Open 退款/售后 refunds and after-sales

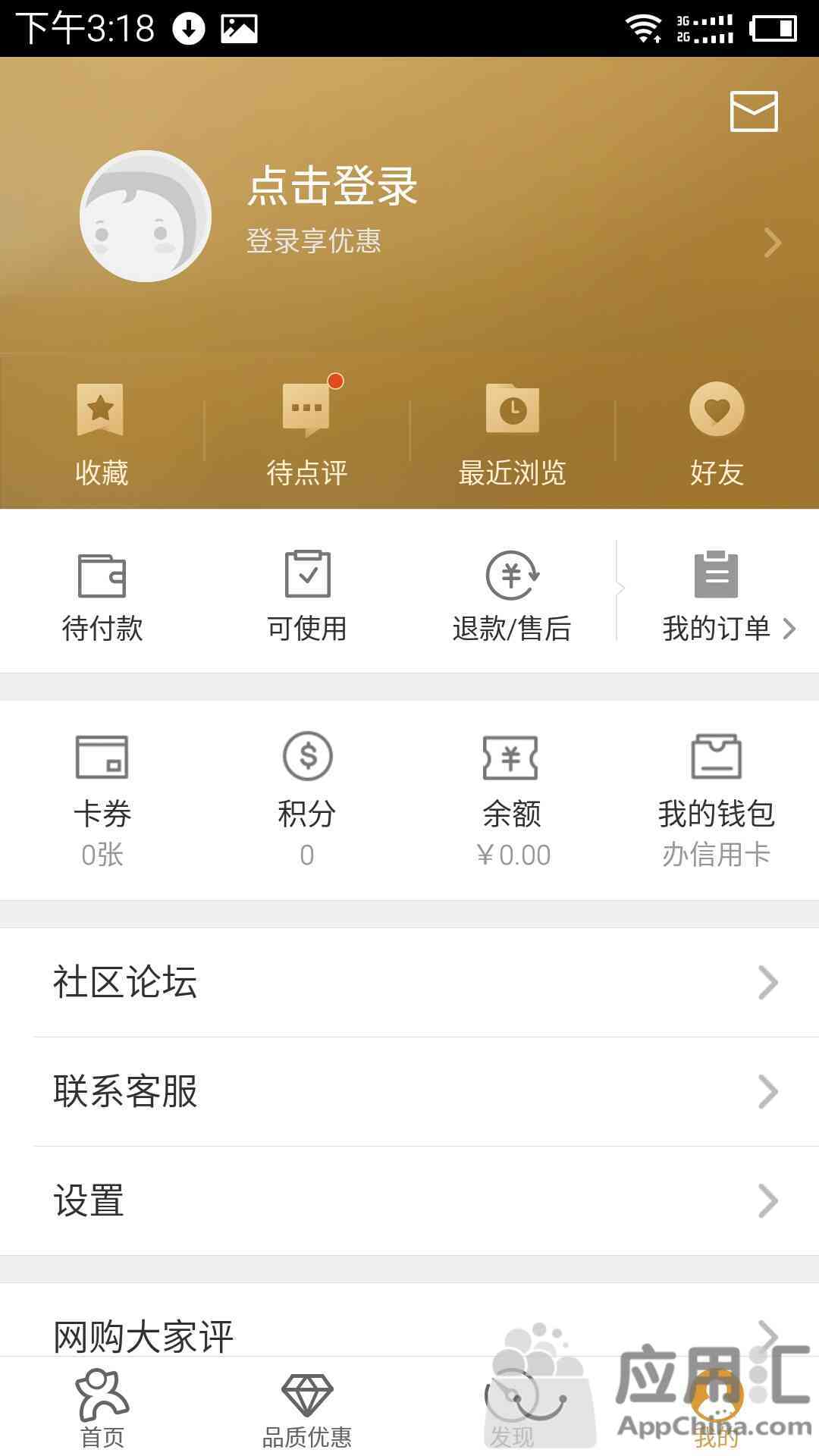pyautogui.click(x=512, y=596)
